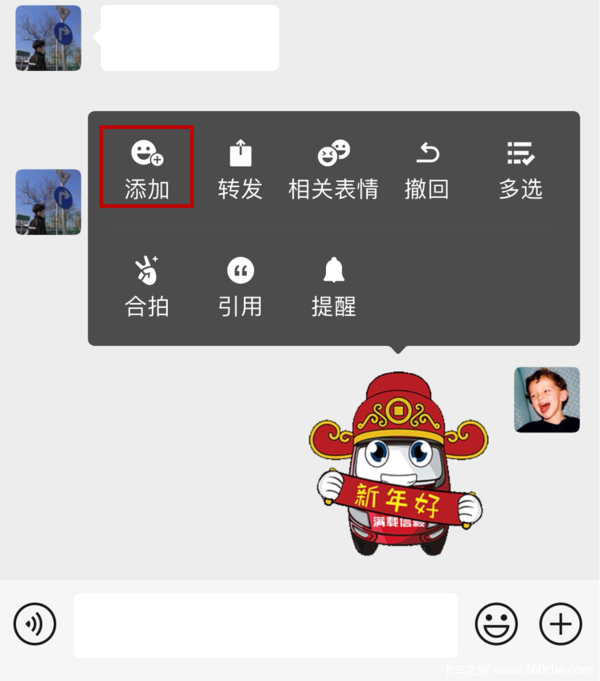
Task: Open 相关表情 related stickers
Action: tap(333, 168)
